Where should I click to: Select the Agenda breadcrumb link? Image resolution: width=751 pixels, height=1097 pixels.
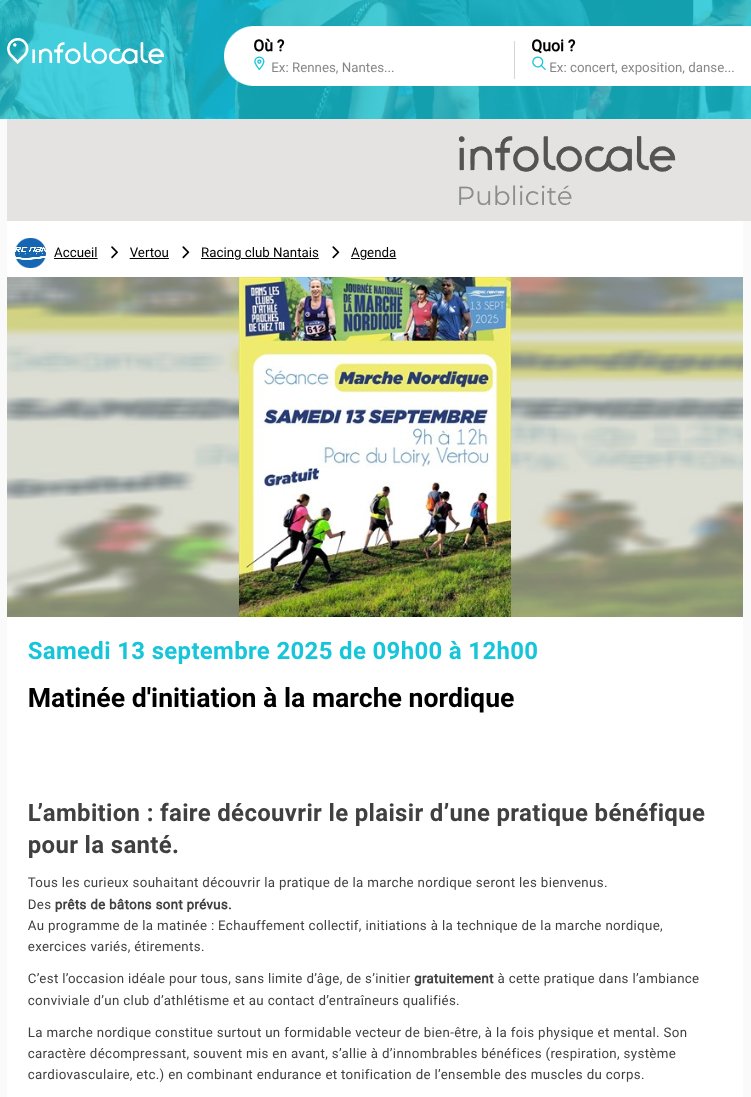(373, 253)
